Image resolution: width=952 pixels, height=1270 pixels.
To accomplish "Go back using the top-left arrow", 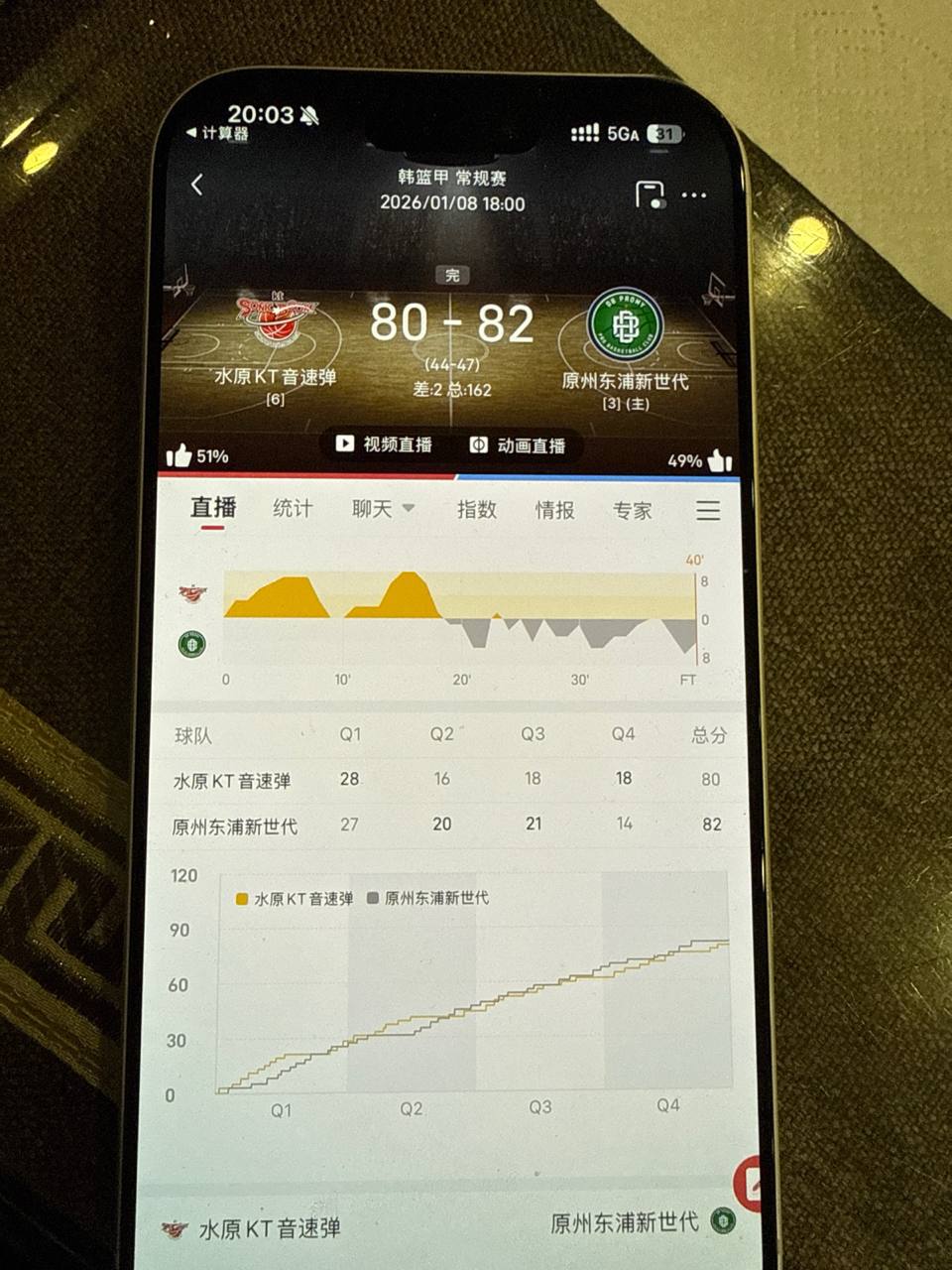I will click(197, 185).
